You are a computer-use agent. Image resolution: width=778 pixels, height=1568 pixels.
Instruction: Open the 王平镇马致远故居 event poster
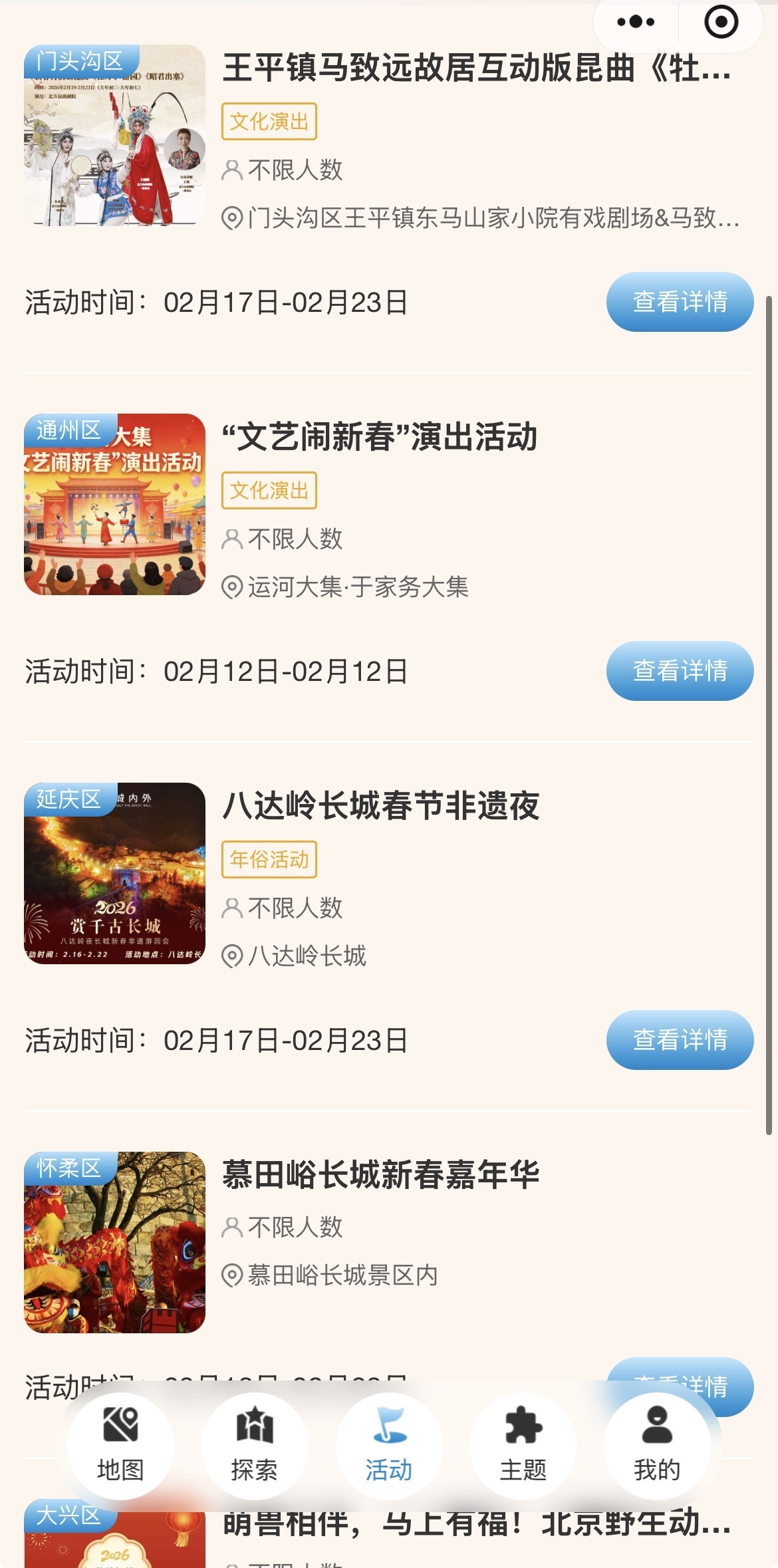114,136
